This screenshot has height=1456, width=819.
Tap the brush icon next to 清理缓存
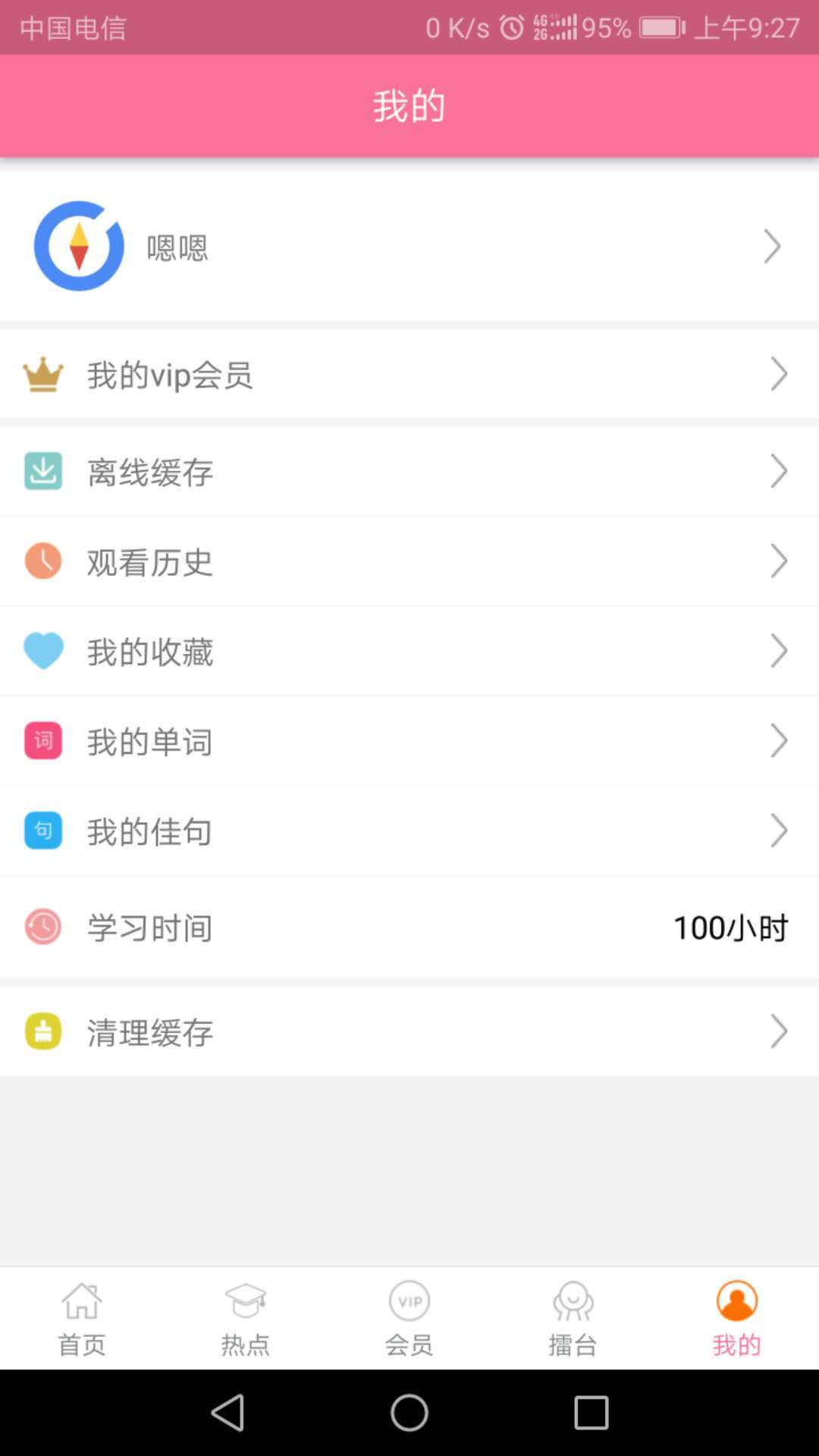coord(43,1031)
